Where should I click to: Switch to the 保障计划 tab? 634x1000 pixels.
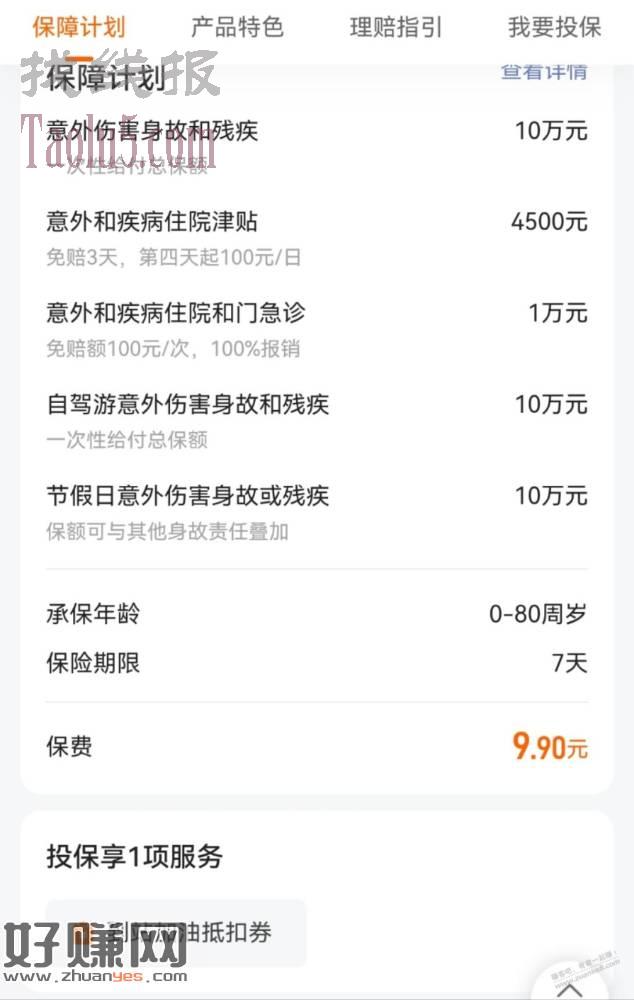(78, 27)
